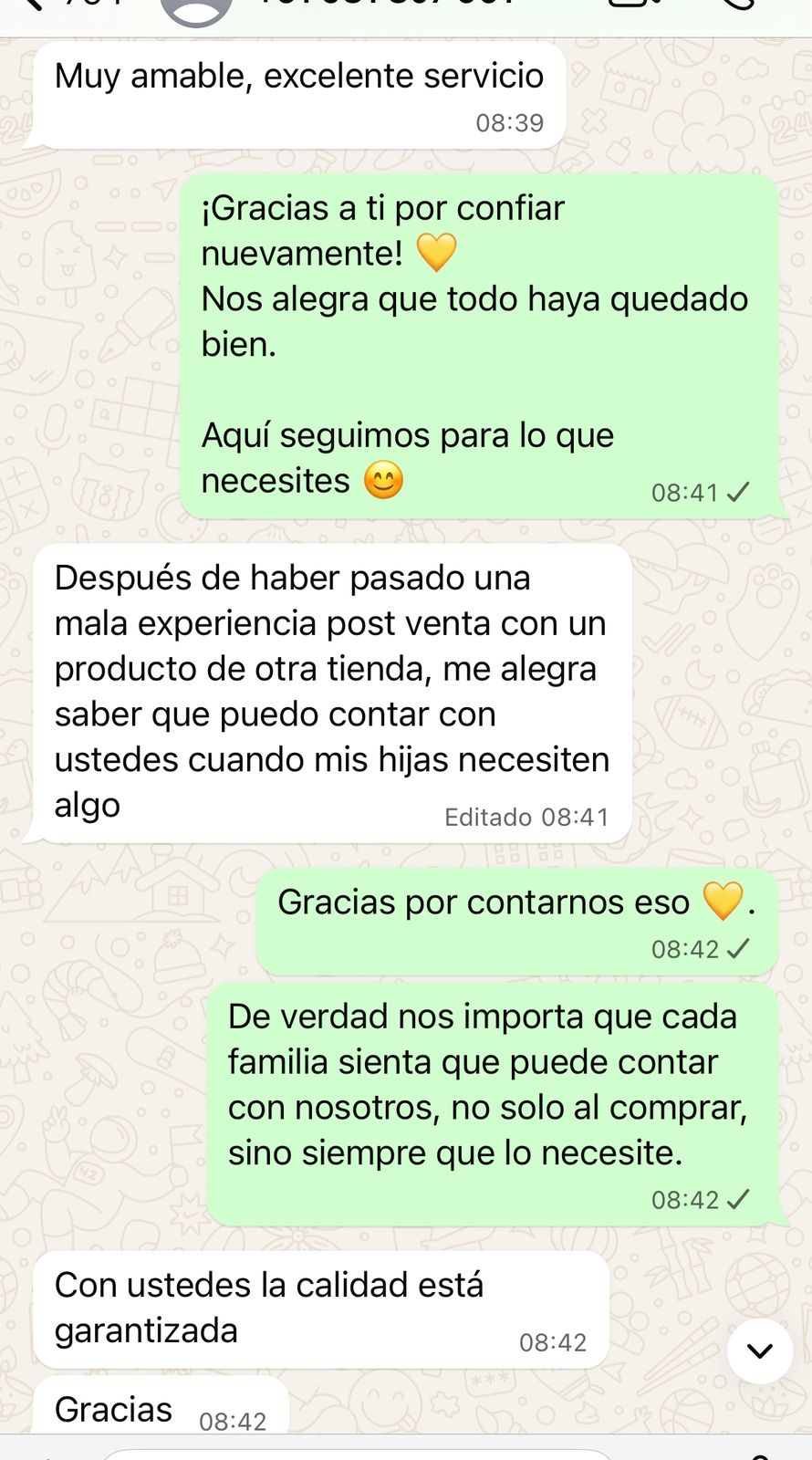
Task: Jump to the latest message with the down chevron
Action: (759, 1350)
